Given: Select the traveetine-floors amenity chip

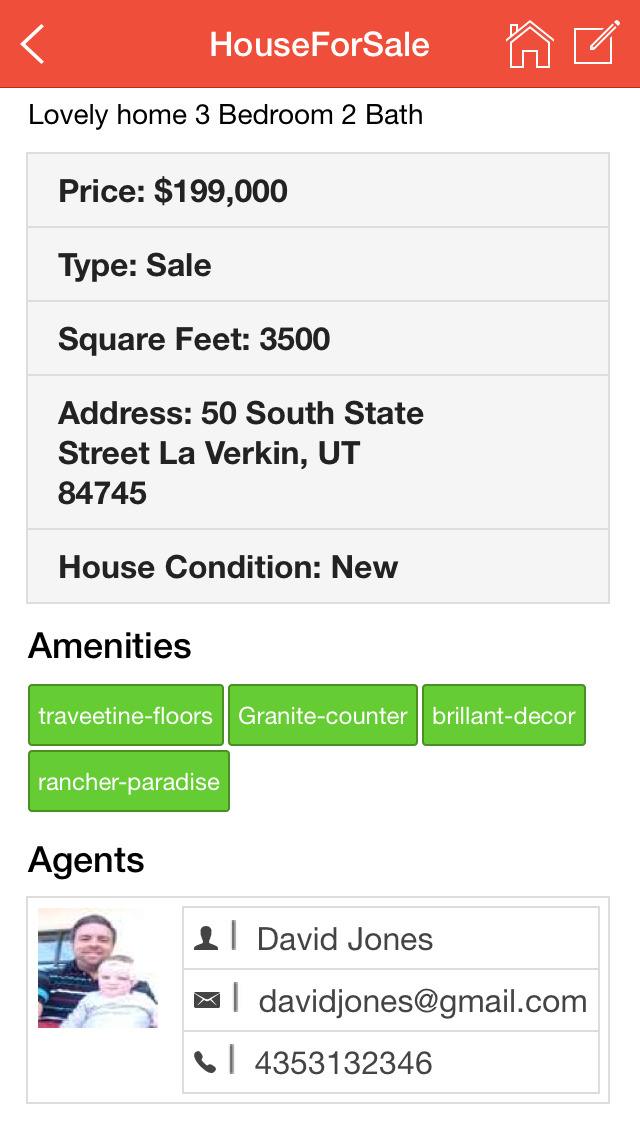Looking at the screenshot, I should point(126,715).
